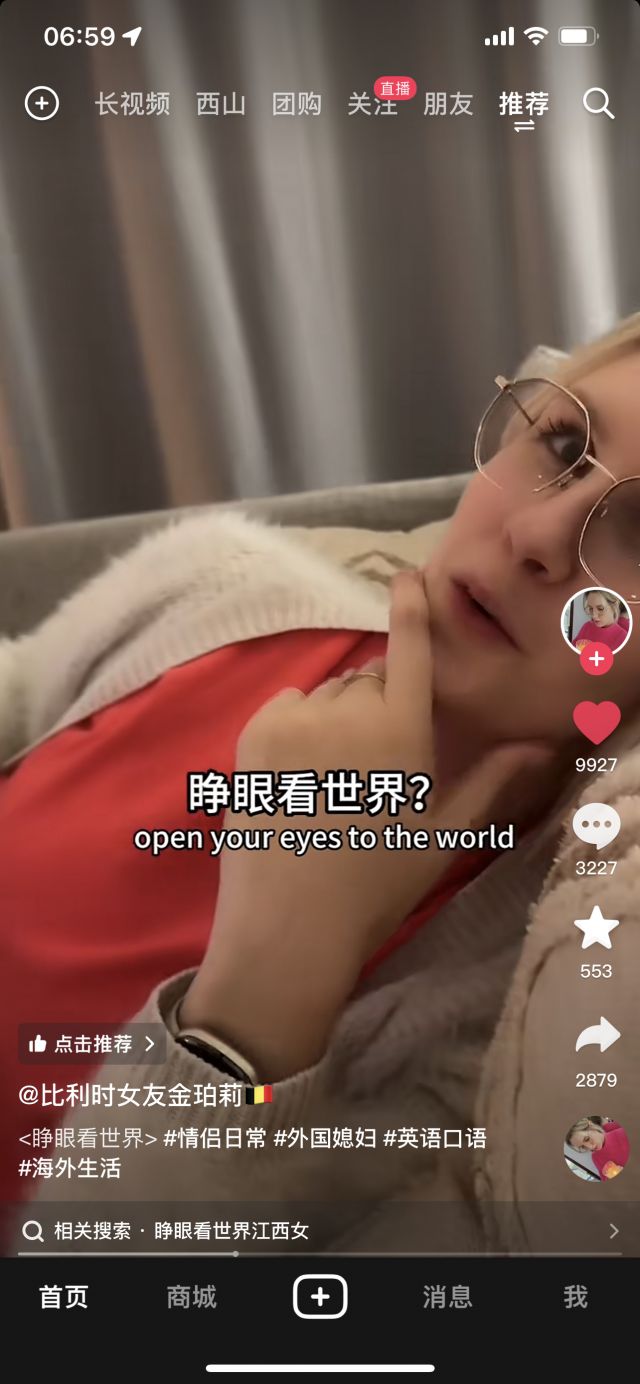This screenshot has height=1384, width=640.
Task: Tap the circled plus icon at top left
Action: (x=42, y=103)
